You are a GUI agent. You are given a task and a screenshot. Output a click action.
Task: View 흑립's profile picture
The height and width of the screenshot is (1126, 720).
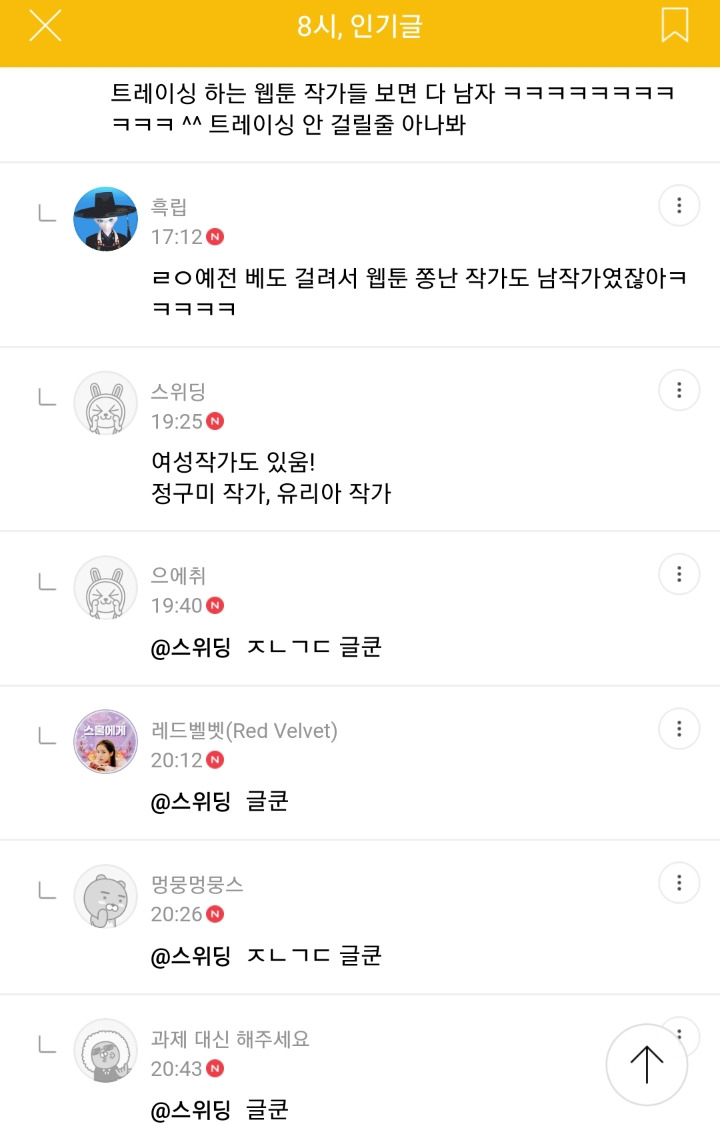pos(106,218)
